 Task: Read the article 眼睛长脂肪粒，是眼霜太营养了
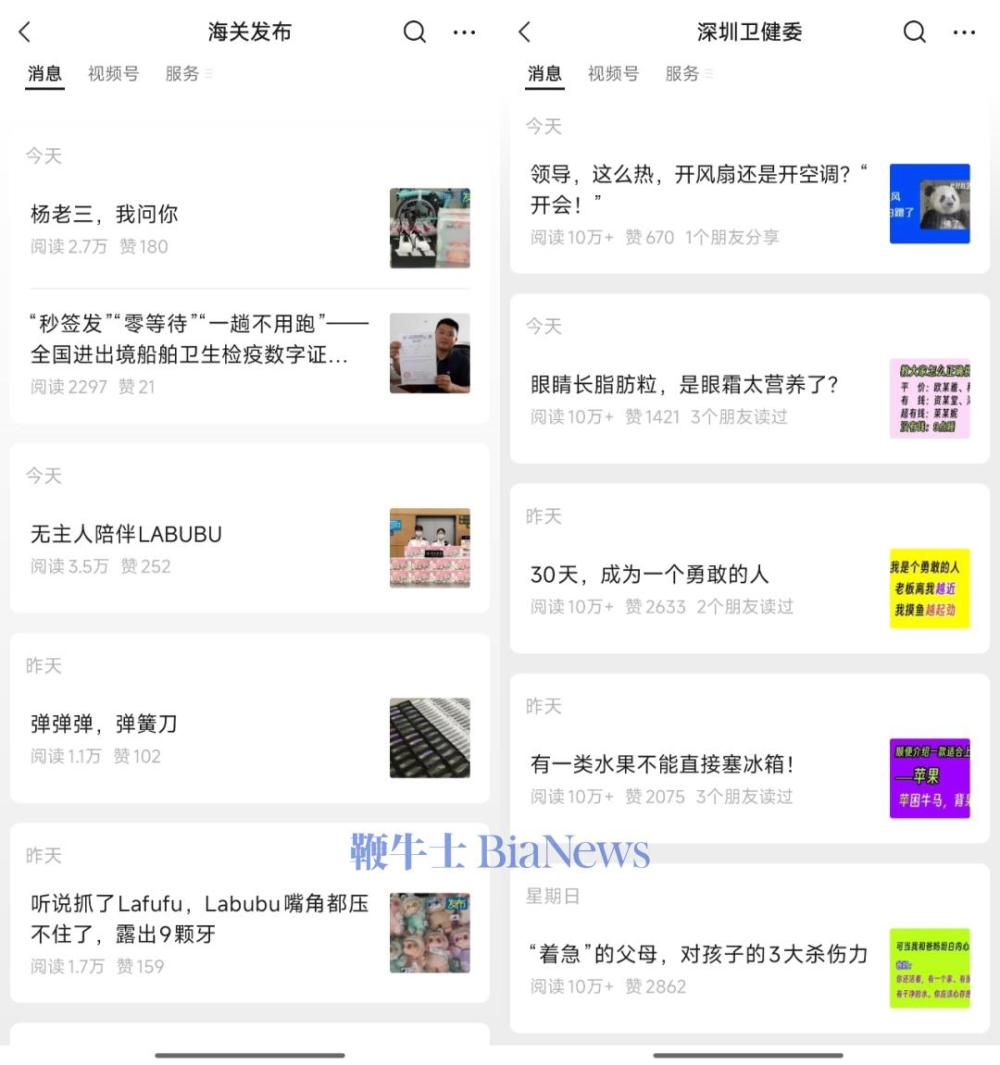click(685, 385)
